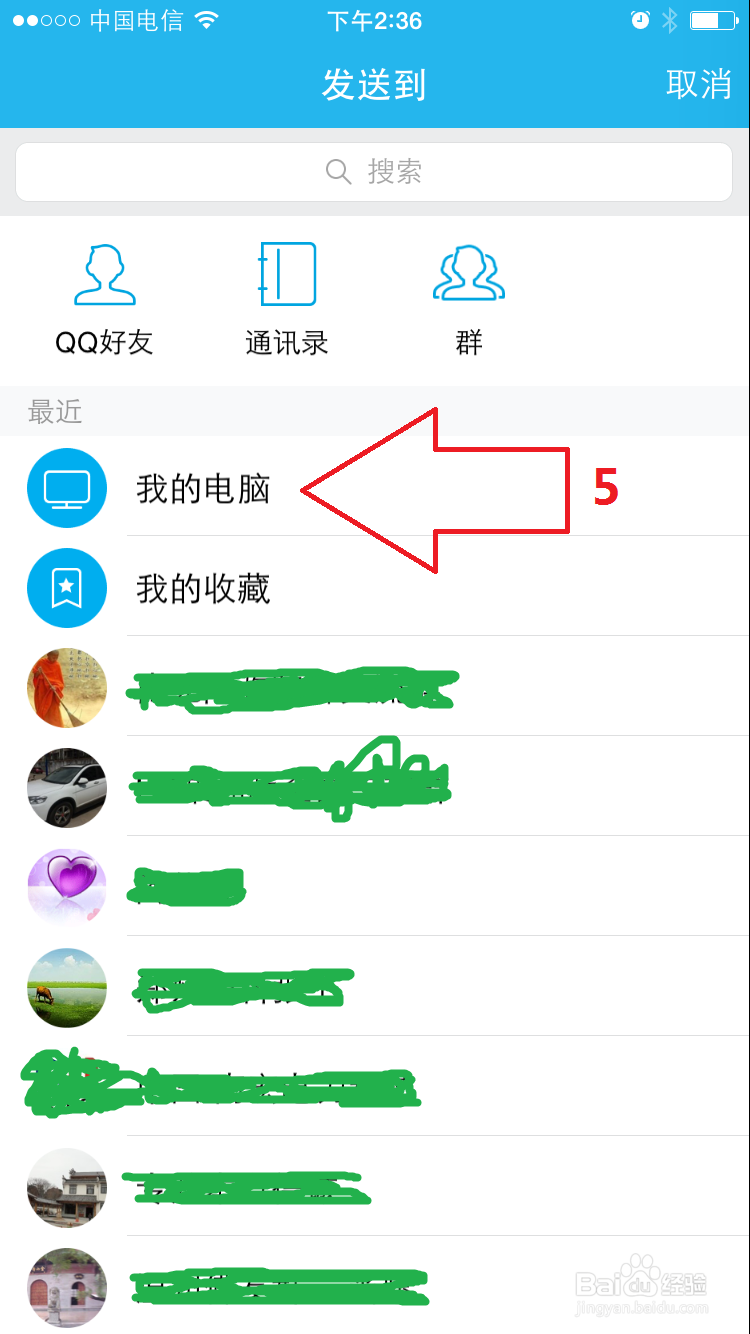This screenshot has height=1334, width=750.
Task: Tap the 下午2:36 time display
Action: coord(374,20)
